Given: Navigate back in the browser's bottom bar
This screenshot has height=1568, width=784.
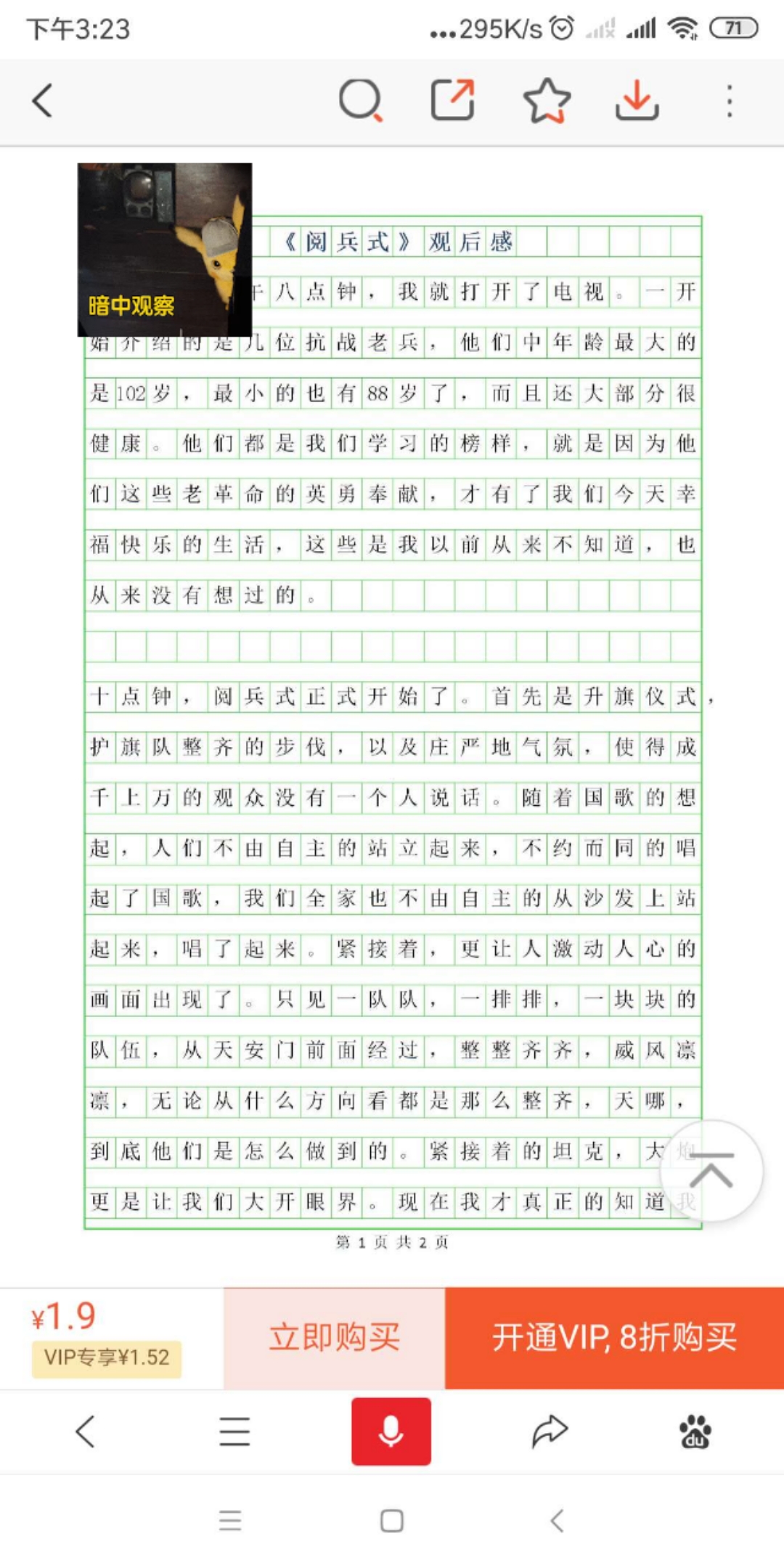Looking at the screenshot, I should (x=86, y=1432).
